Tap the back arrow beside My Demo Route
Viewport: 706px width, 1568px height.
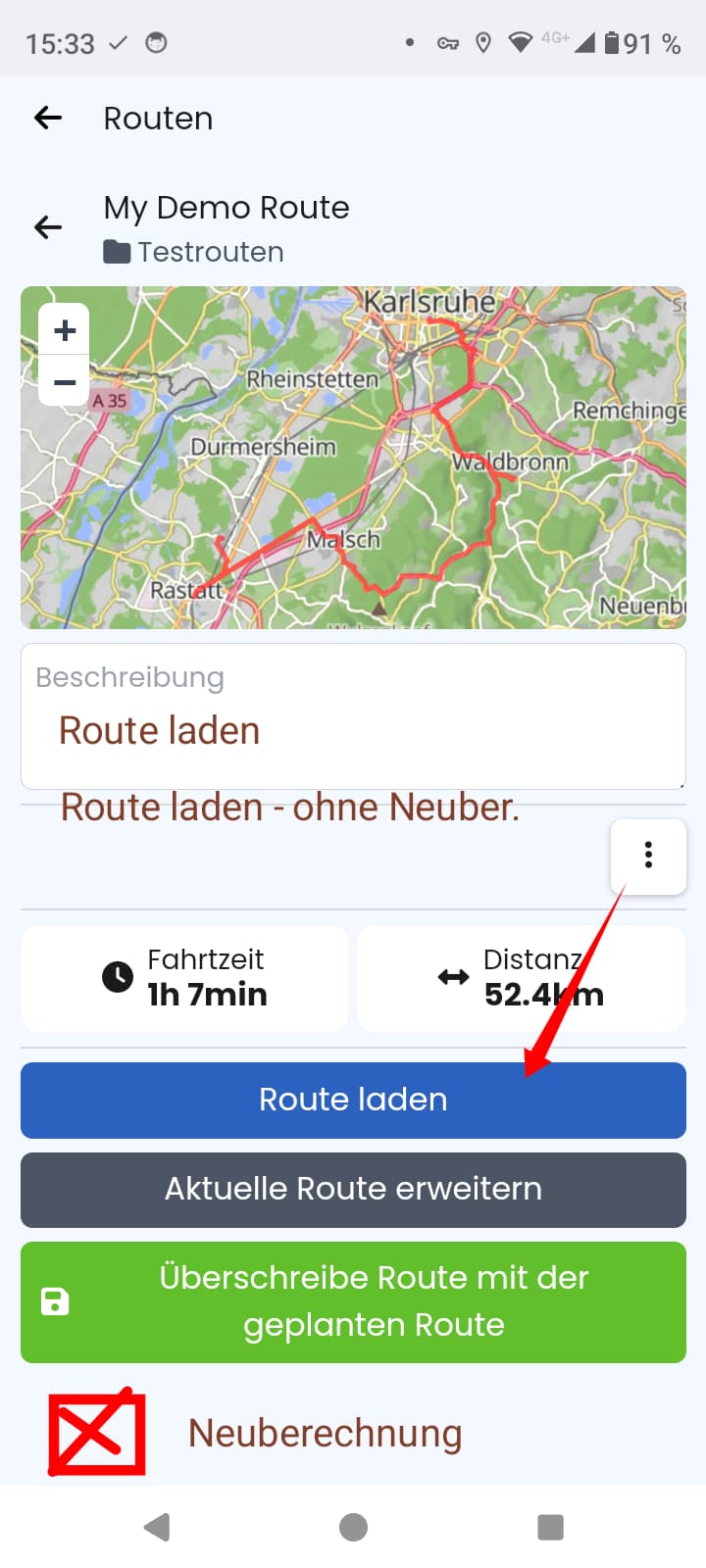(48, 227)
